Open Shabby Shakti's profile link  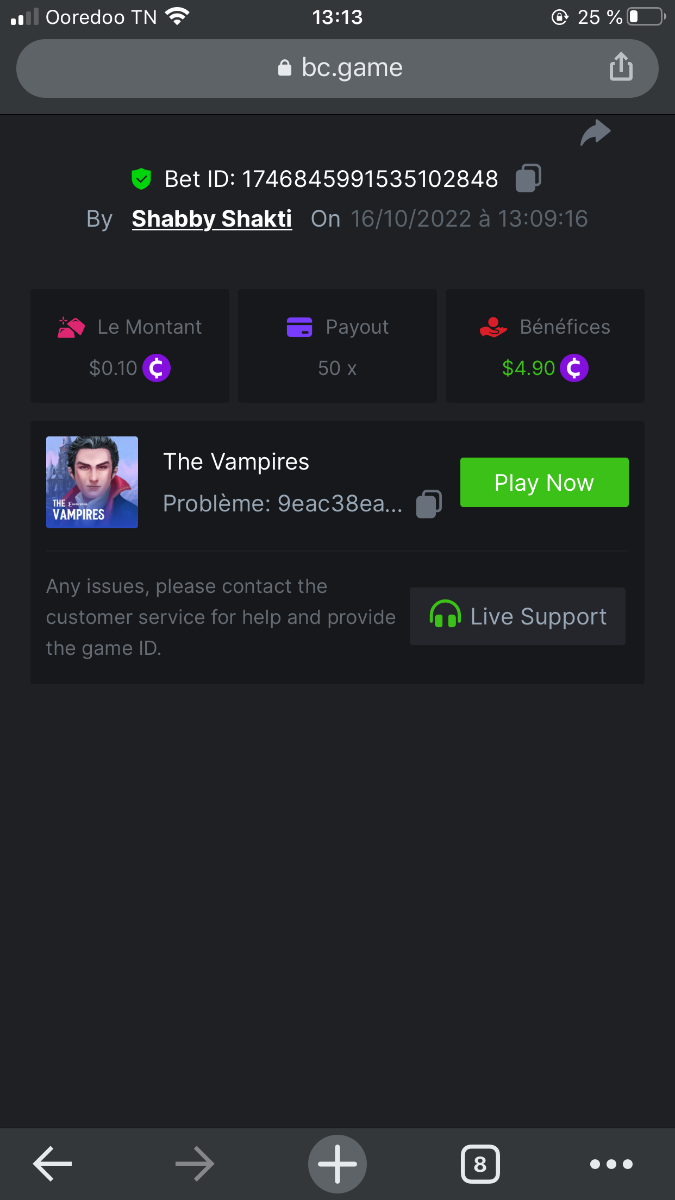pyautogui.click(x=212, y=219)
